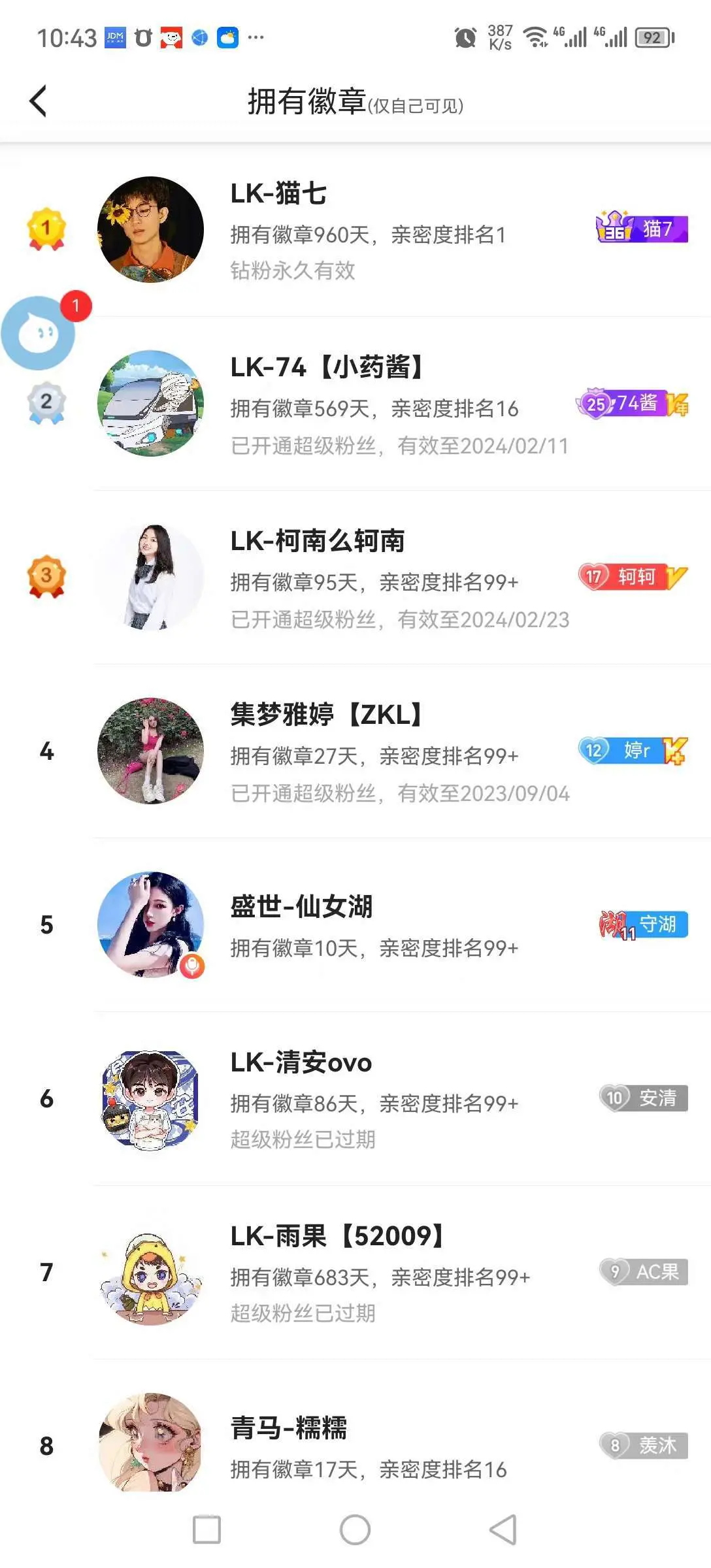The width and height of the screenshot is (711, 1568).
Task: Open recent apps with the square button
Action: click(207, 1530)
